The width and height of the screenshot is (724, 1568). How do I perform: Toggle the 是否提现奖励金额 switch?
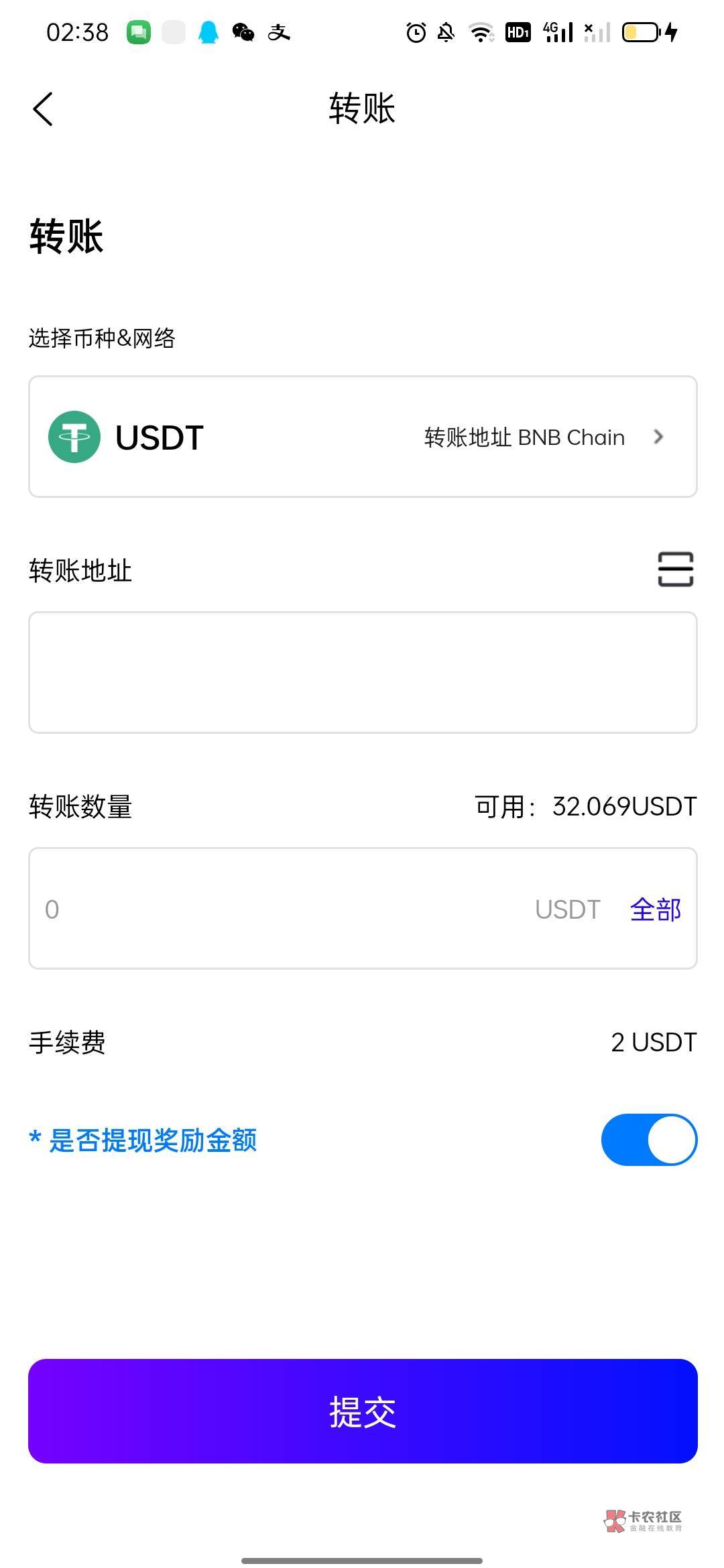649,1140
